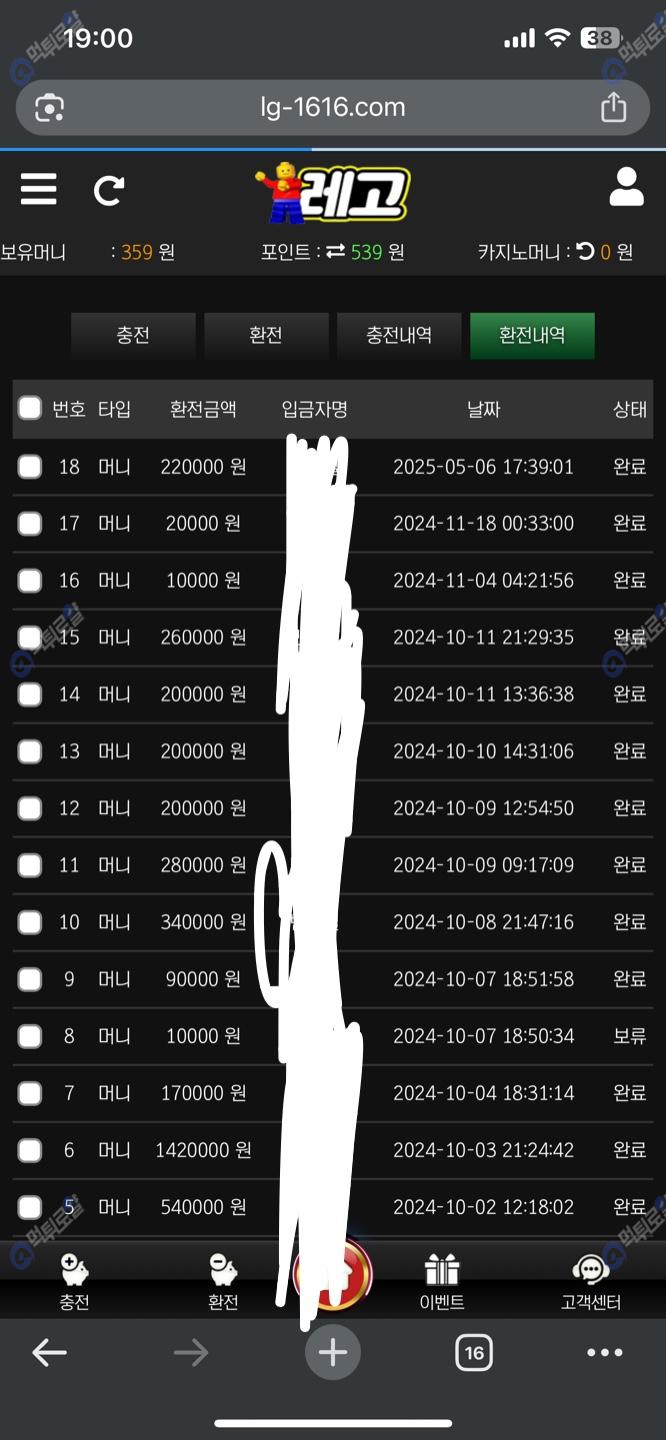This screenshot has height=1440, width=666.
Task: Open the user profile icon
Action: [x=626, y=187]
